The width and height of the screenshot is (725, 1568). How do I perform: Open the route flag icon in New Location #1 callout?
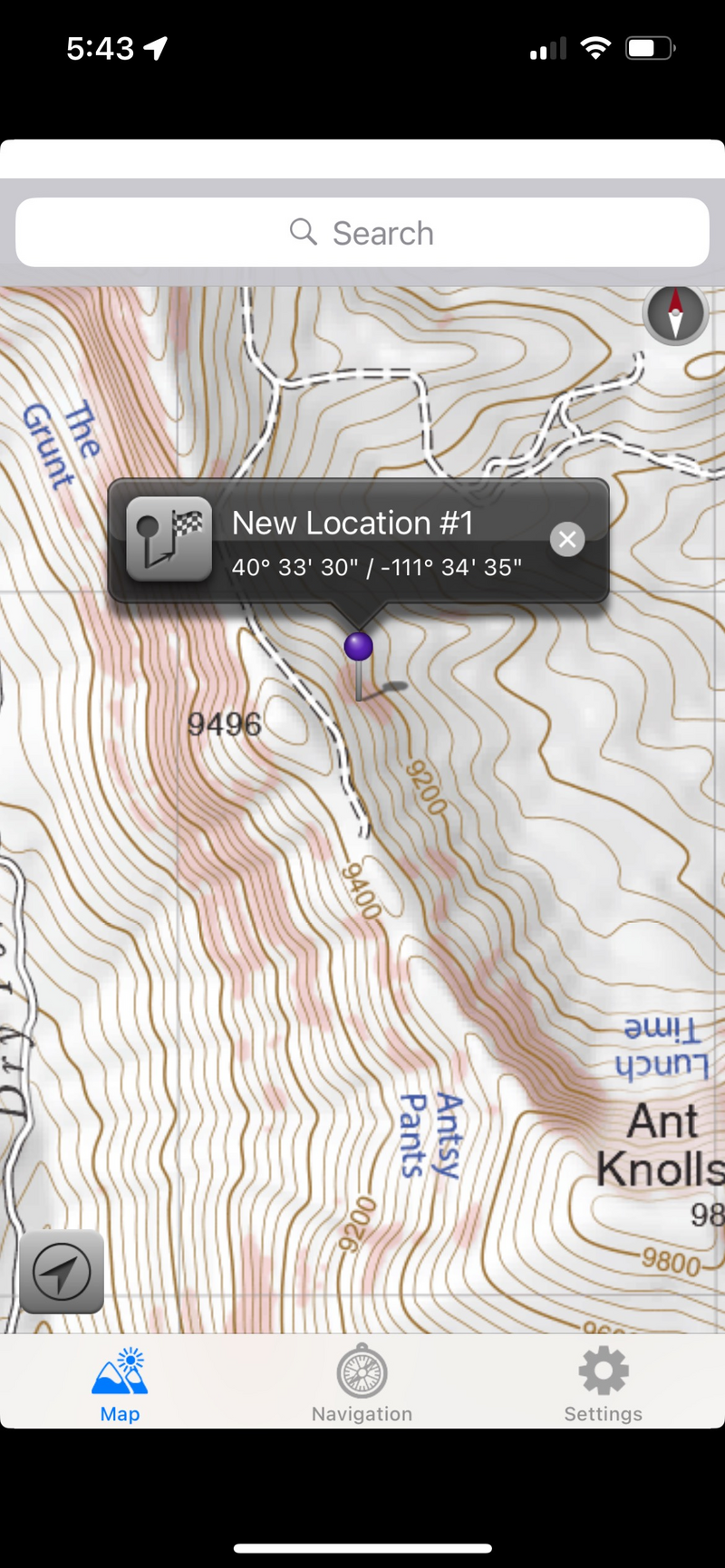[169, 539]
